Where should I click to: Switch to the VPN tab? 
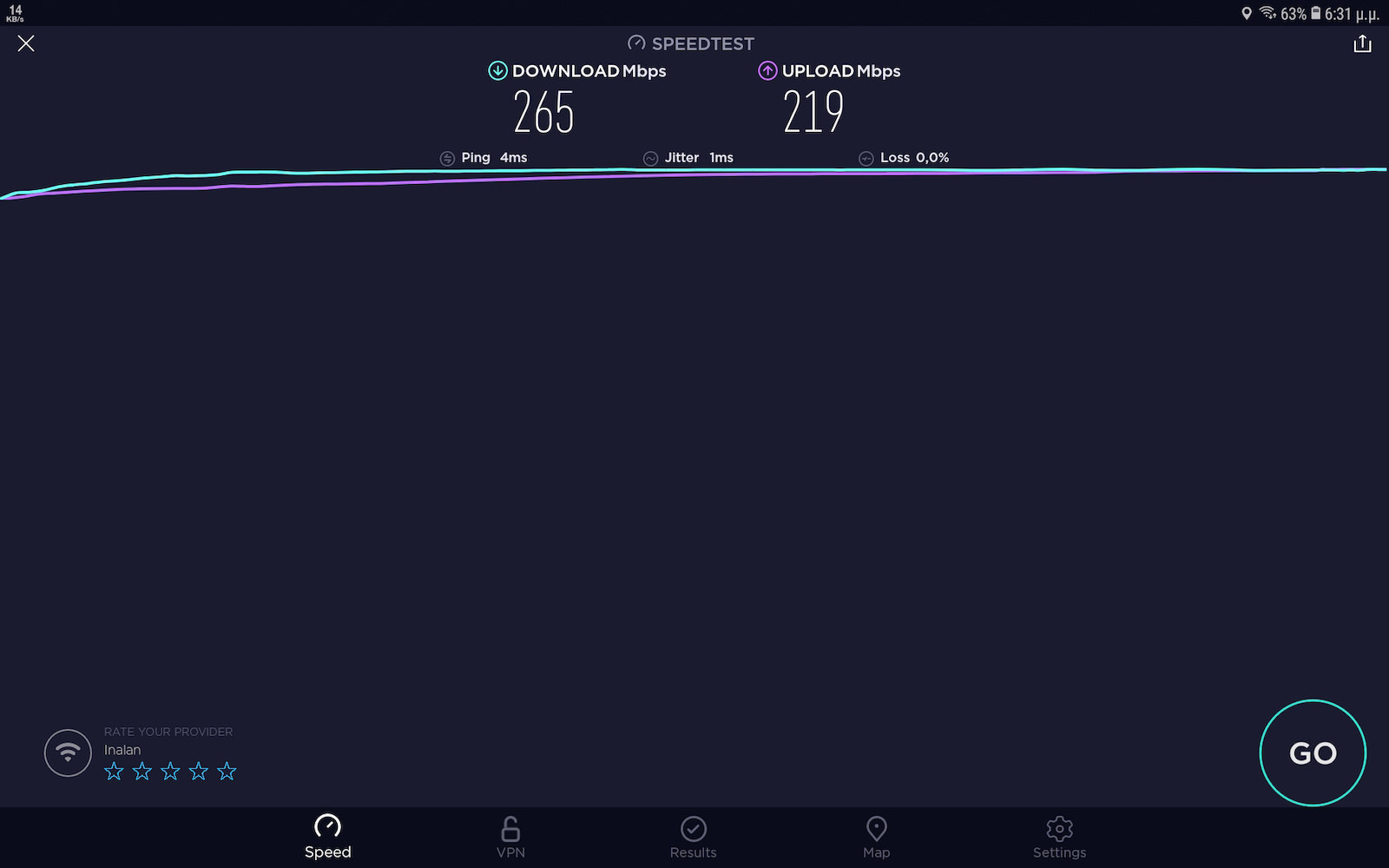pos(510,837)
